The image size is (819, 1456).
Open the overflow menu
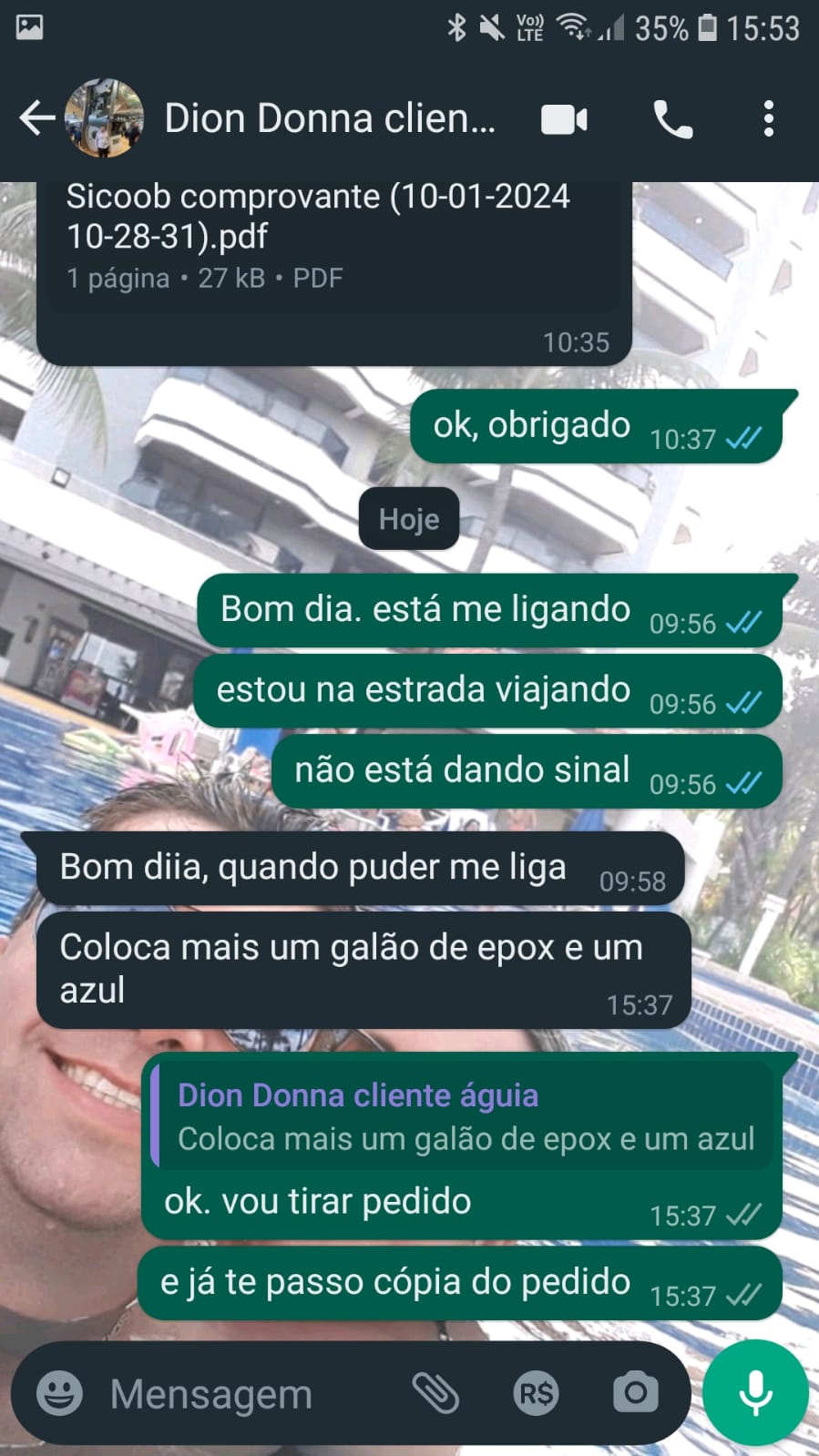pos(769,119)
